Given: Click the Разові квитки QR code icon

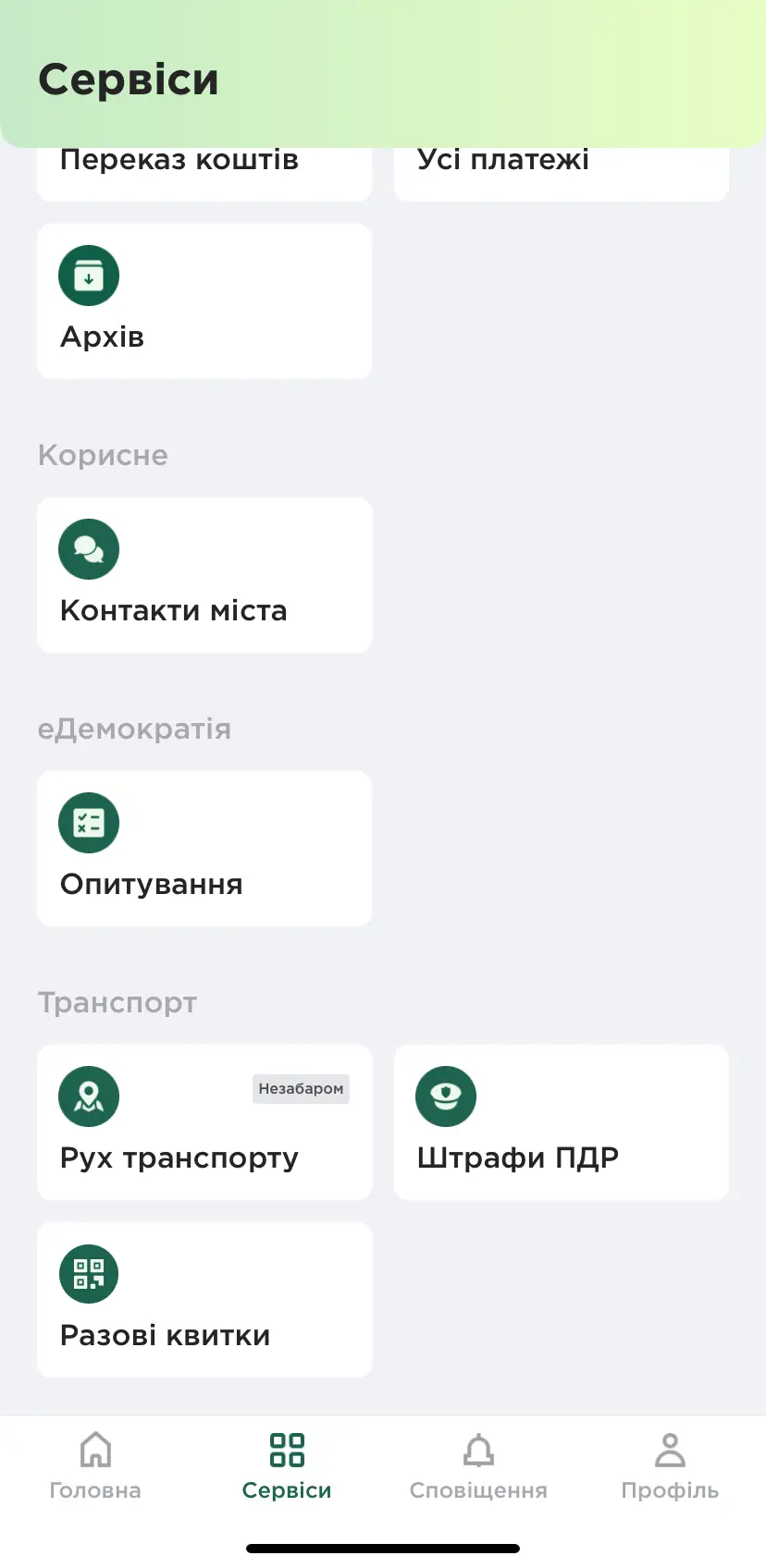Looking at the screenshot, I should point(88,1273).
